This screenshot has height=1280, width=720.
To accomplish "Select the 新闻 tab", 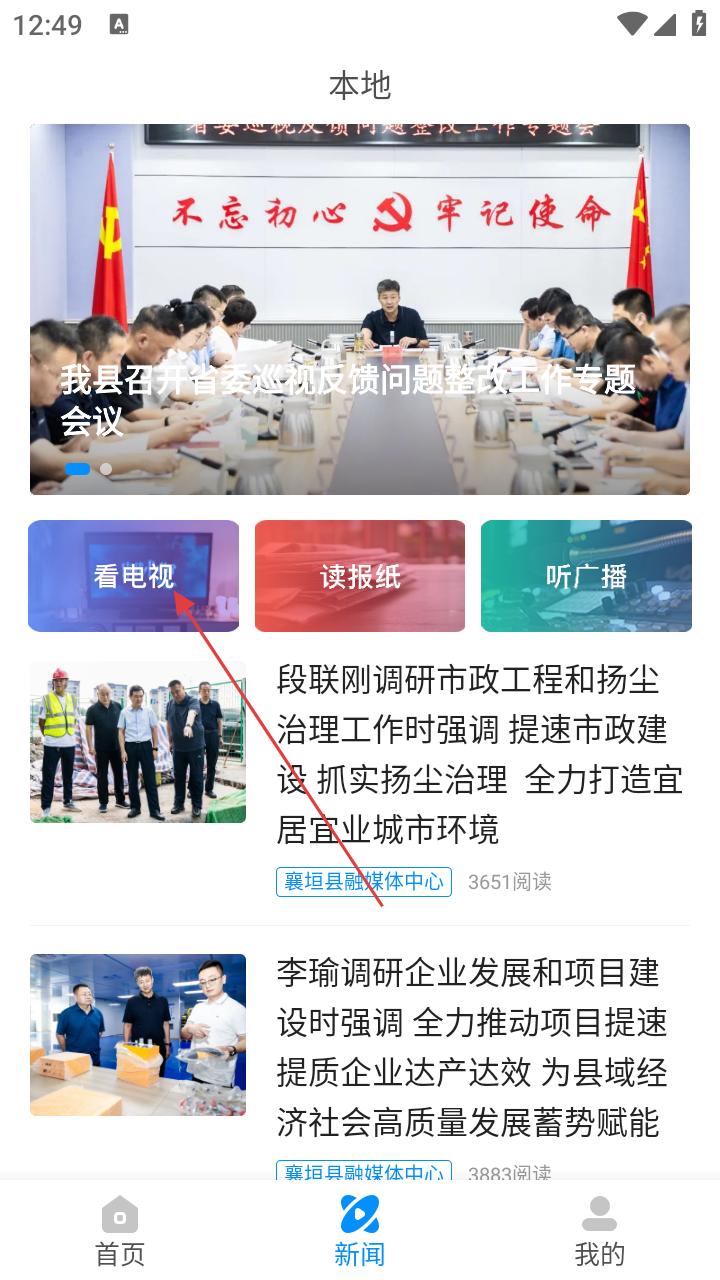I will point(360,1231).
